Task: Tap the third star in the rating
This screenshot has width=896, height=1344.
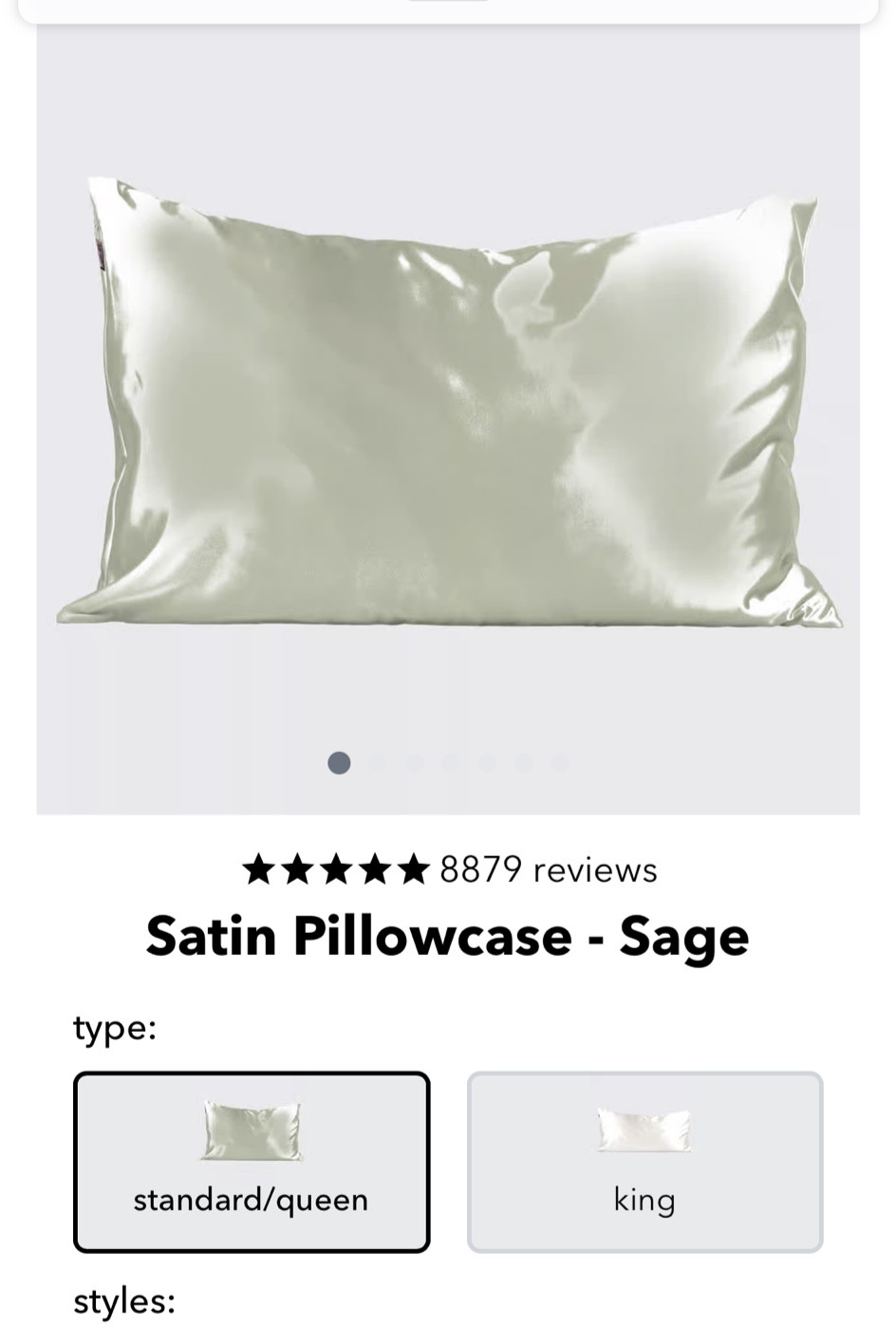Action: click(x=335, y=868)
